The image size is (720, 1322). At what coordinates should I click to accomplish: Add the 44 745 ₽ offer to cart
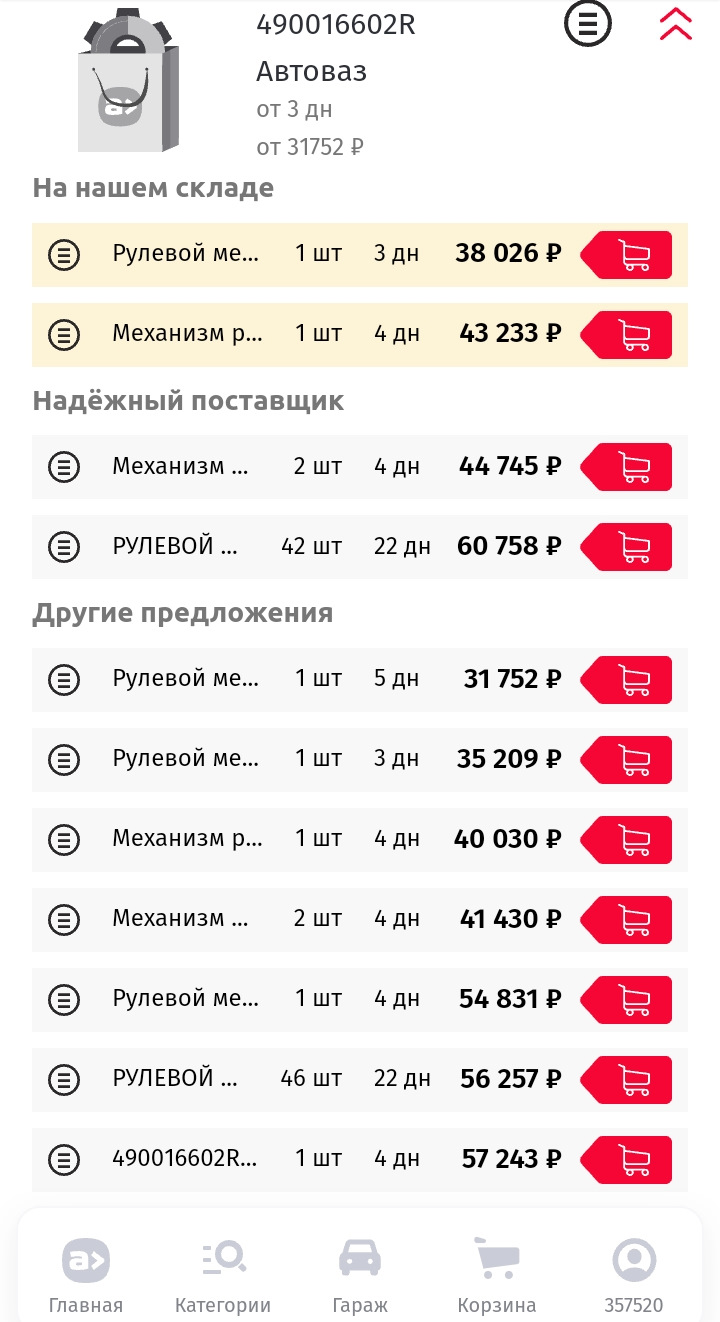coord(627,467)
